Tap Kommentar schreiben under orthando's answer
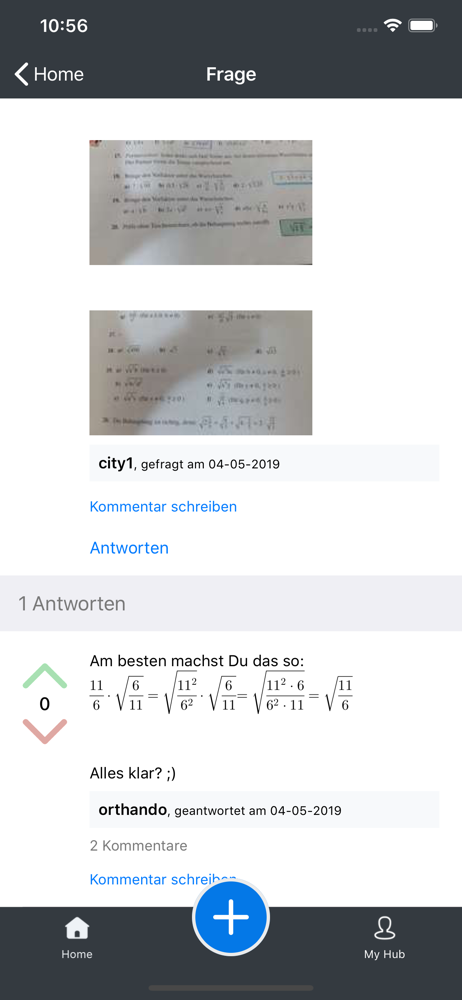The height and width of the screenshot is (1000, 462). point(163,879)
